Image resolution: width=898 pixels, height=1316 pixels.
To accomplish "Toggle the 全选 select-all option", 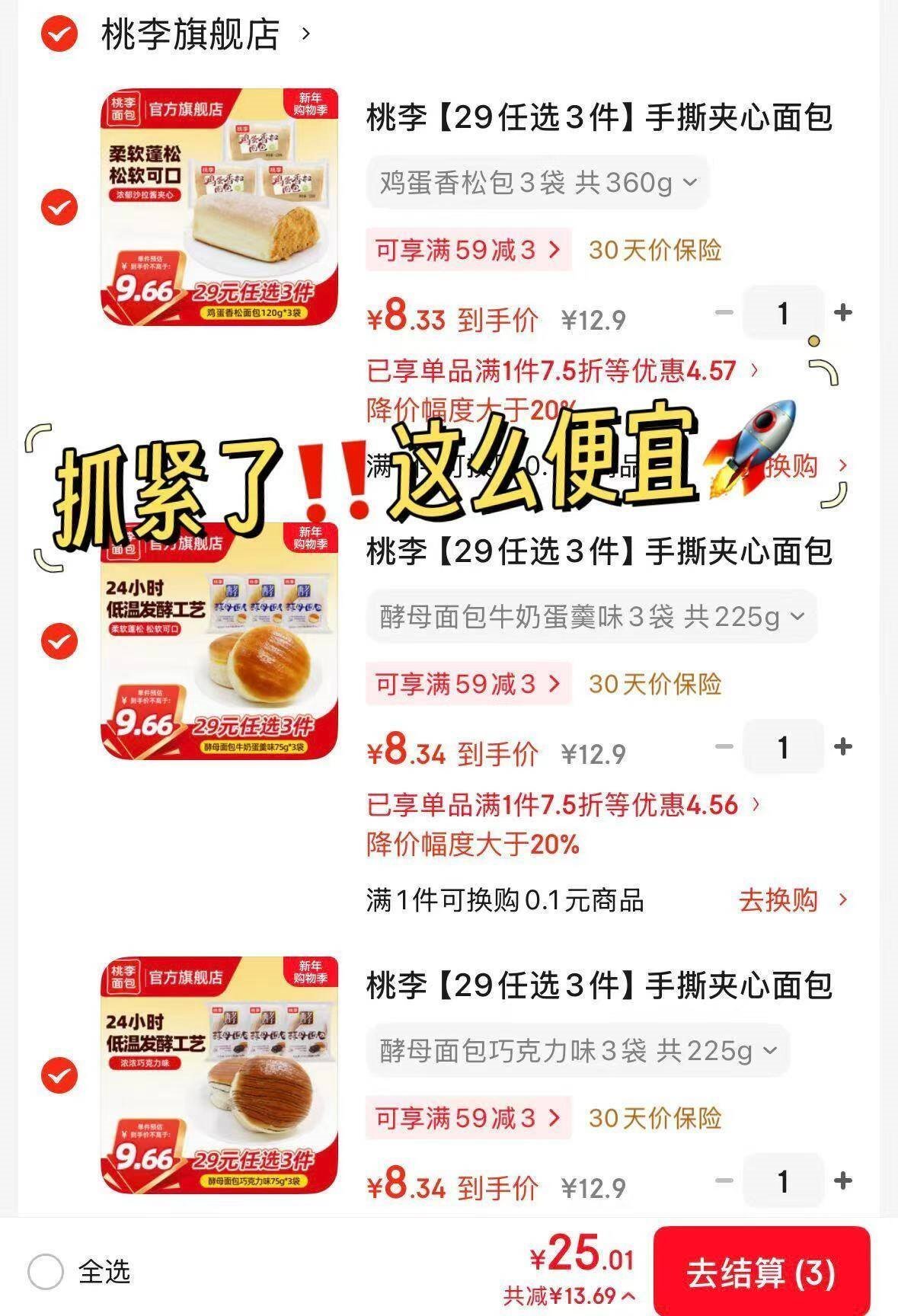I will point(46,1272).
